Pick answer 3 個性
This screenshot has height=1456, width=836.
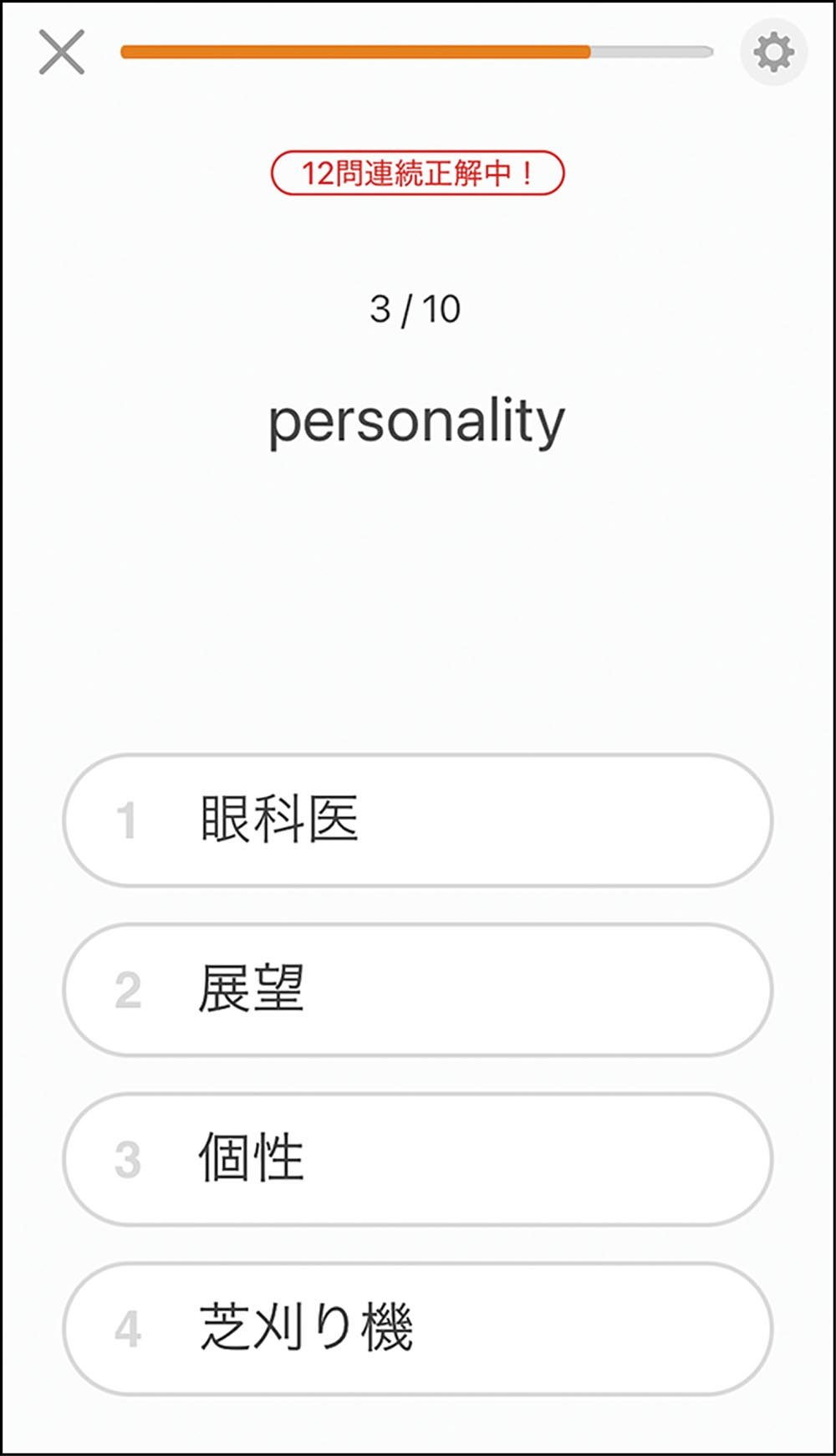(x=417, y=1160)
